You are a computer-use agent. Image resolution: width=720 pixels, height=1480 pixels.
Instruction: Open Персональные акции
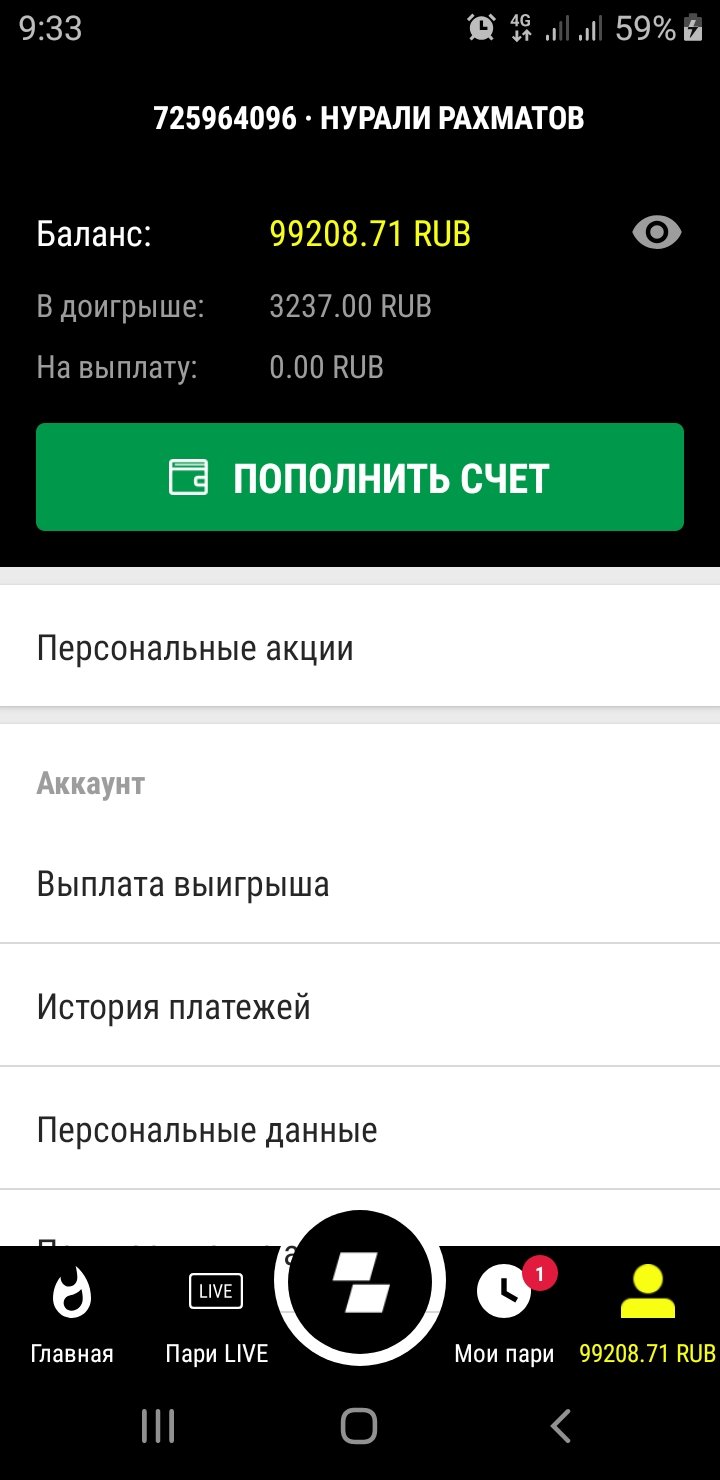[360, 648]
